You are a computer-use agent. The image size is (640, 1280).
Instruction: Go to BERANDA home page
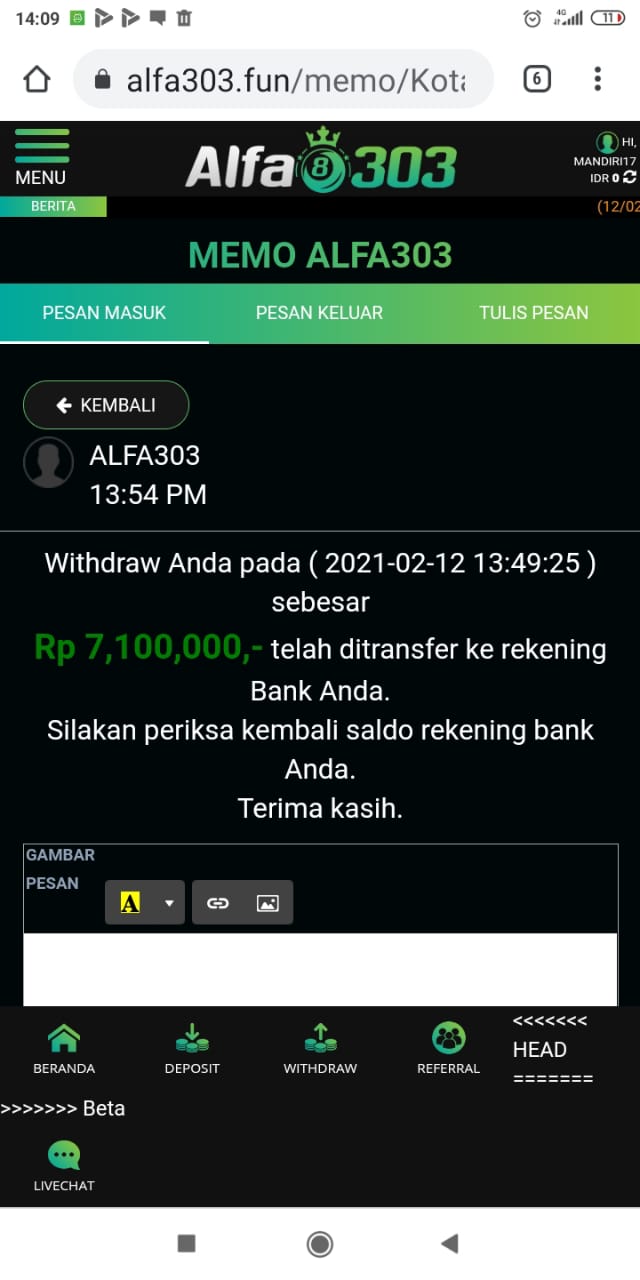pos(64,1048)
